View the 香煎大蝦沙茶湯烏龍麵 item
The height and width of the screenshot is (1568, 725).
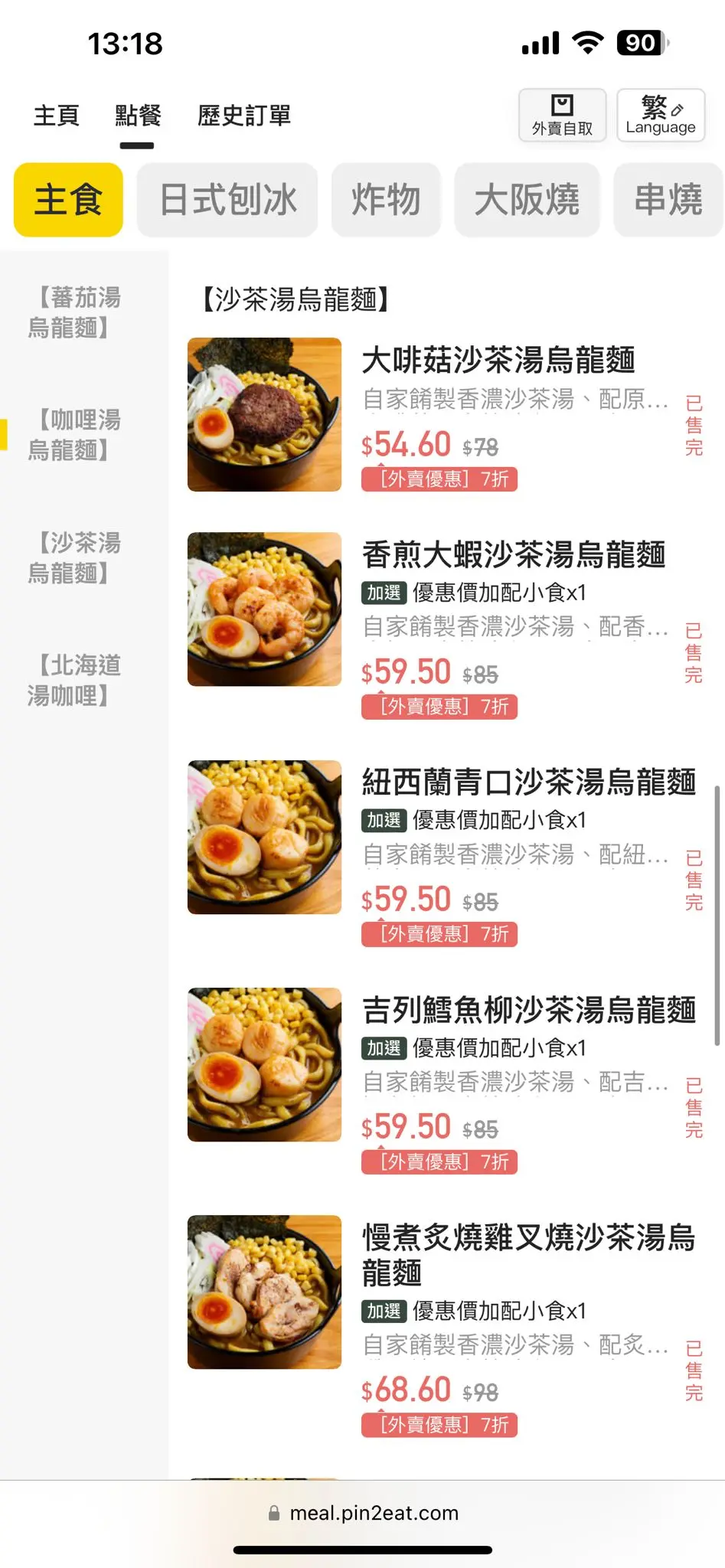pos(513,554)
